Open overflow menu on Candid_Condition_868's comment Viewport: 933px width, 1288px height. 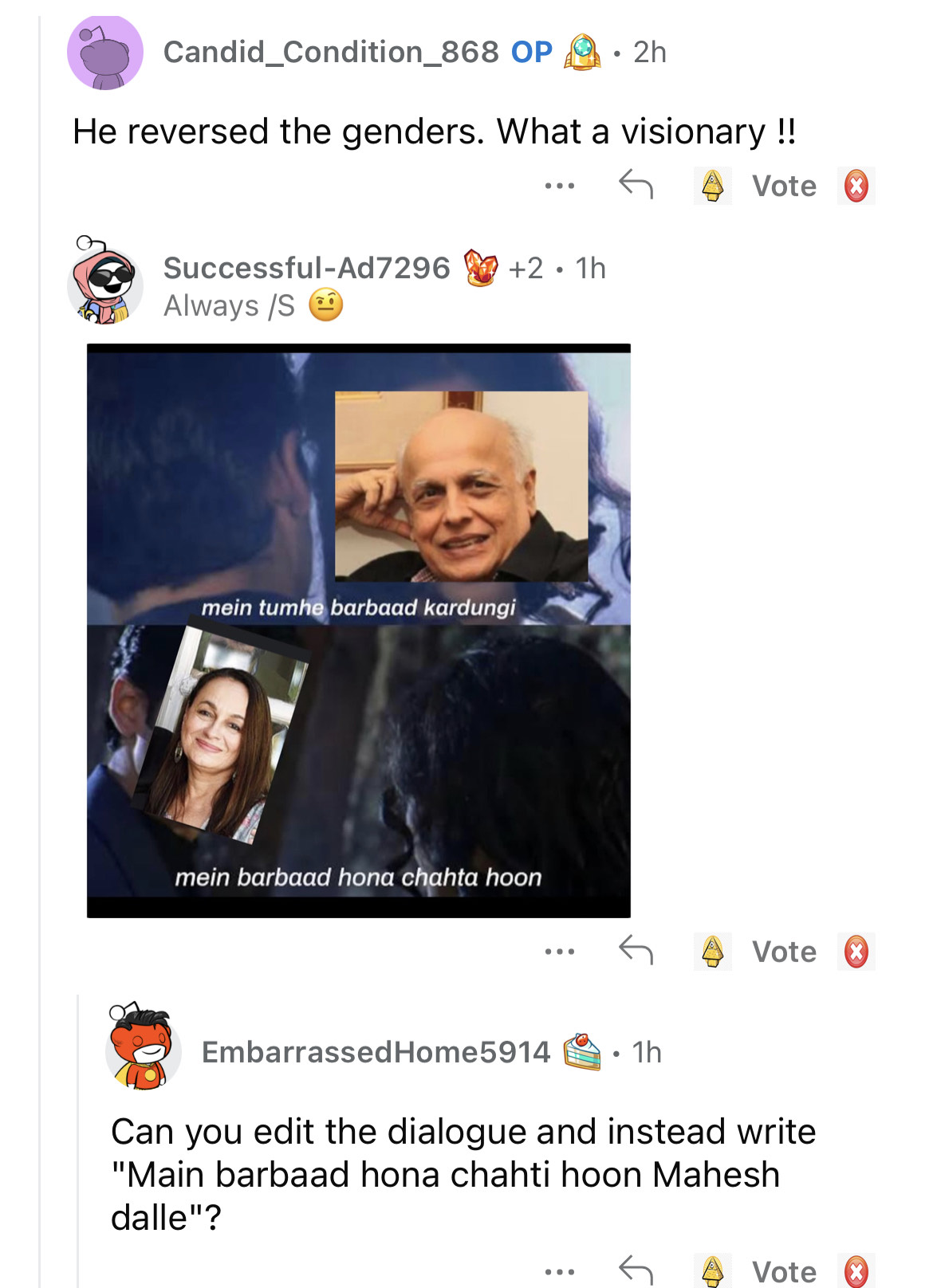(x=559, y=186)
